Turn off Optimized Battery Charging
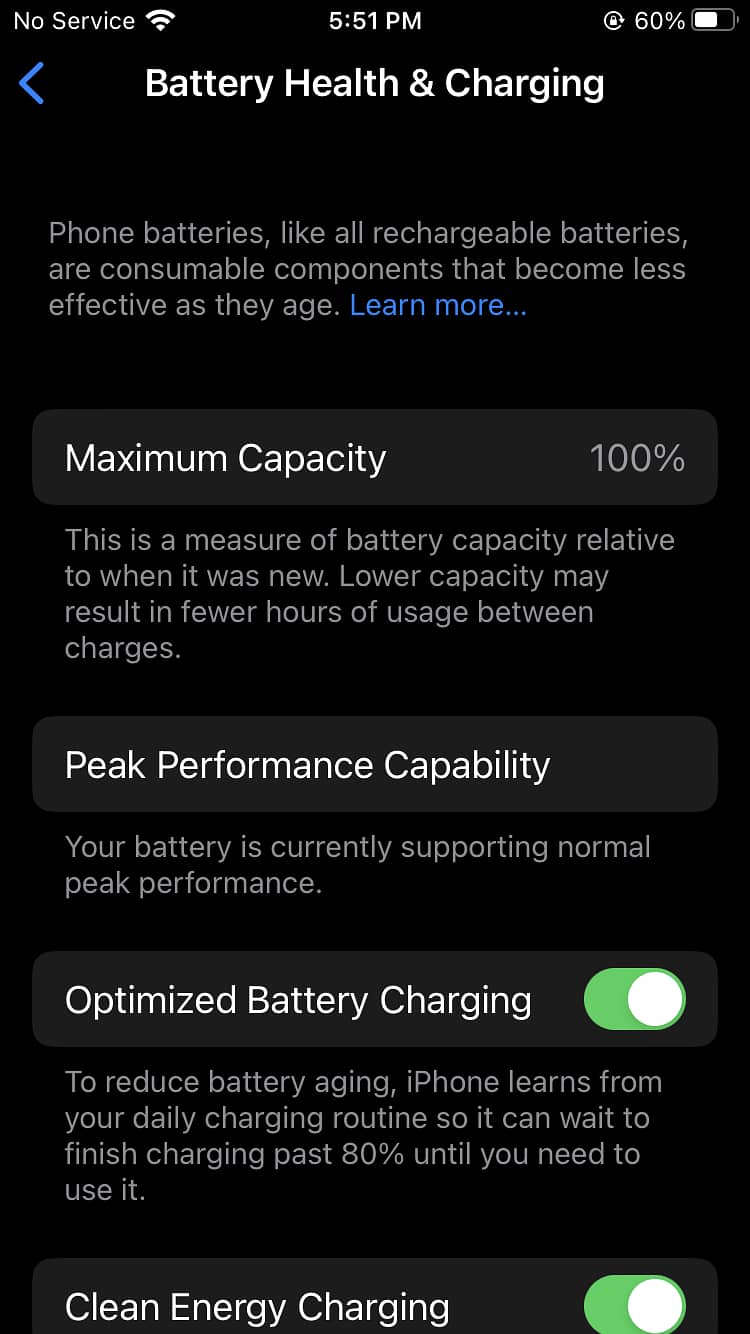This screenshot has height=1334, width=750. 635,999
